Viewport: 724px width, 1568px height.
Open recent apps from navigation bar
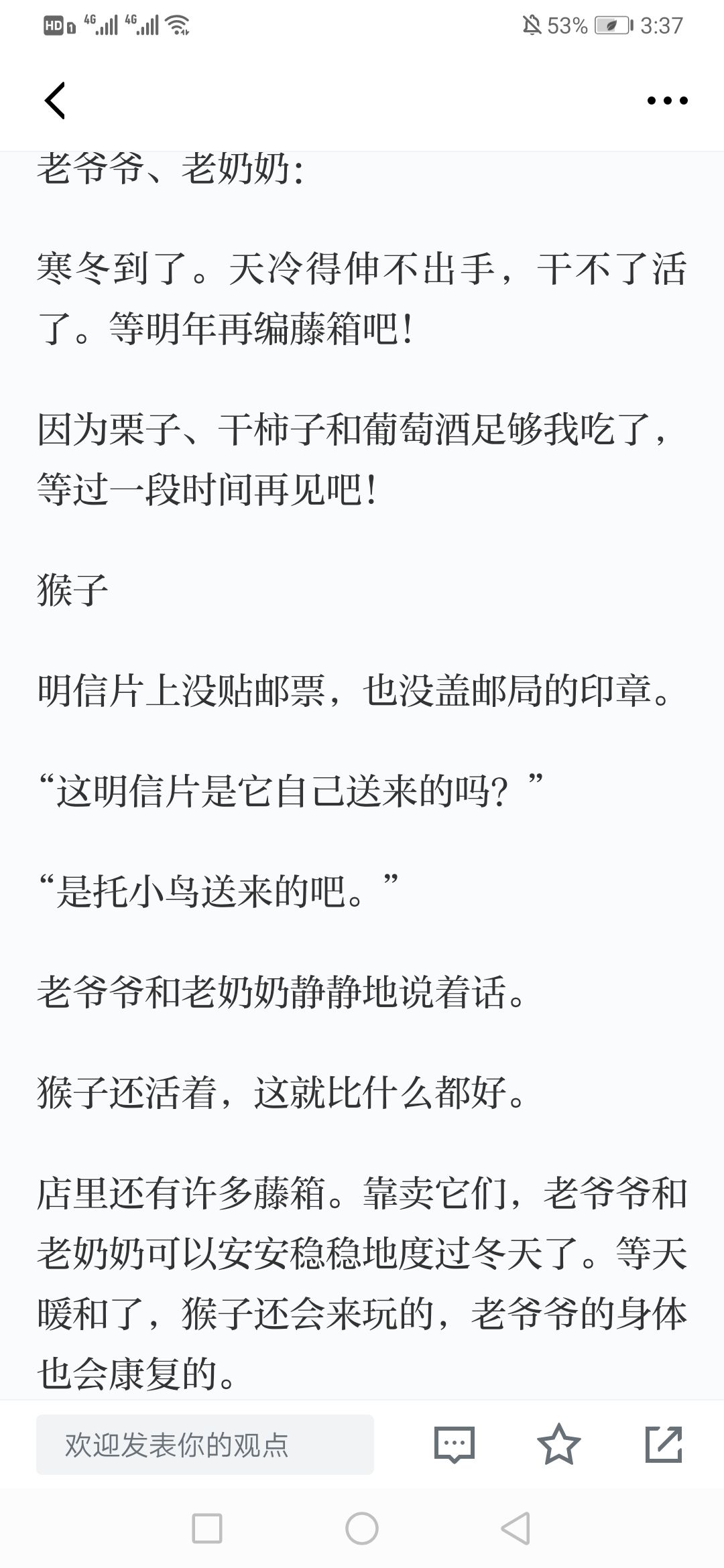click(207, 1528)
